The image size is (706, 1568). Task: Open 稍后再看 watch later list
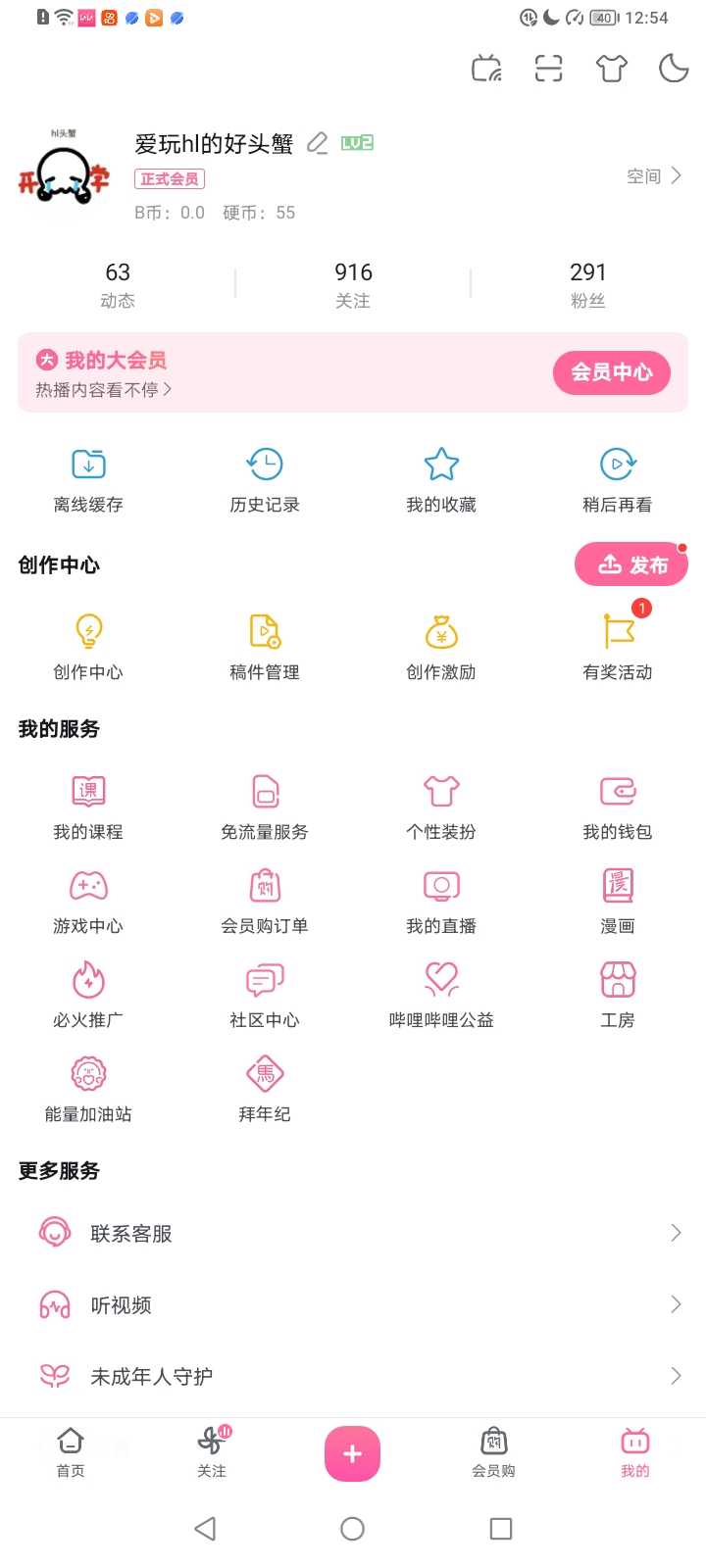coord(617,479)
